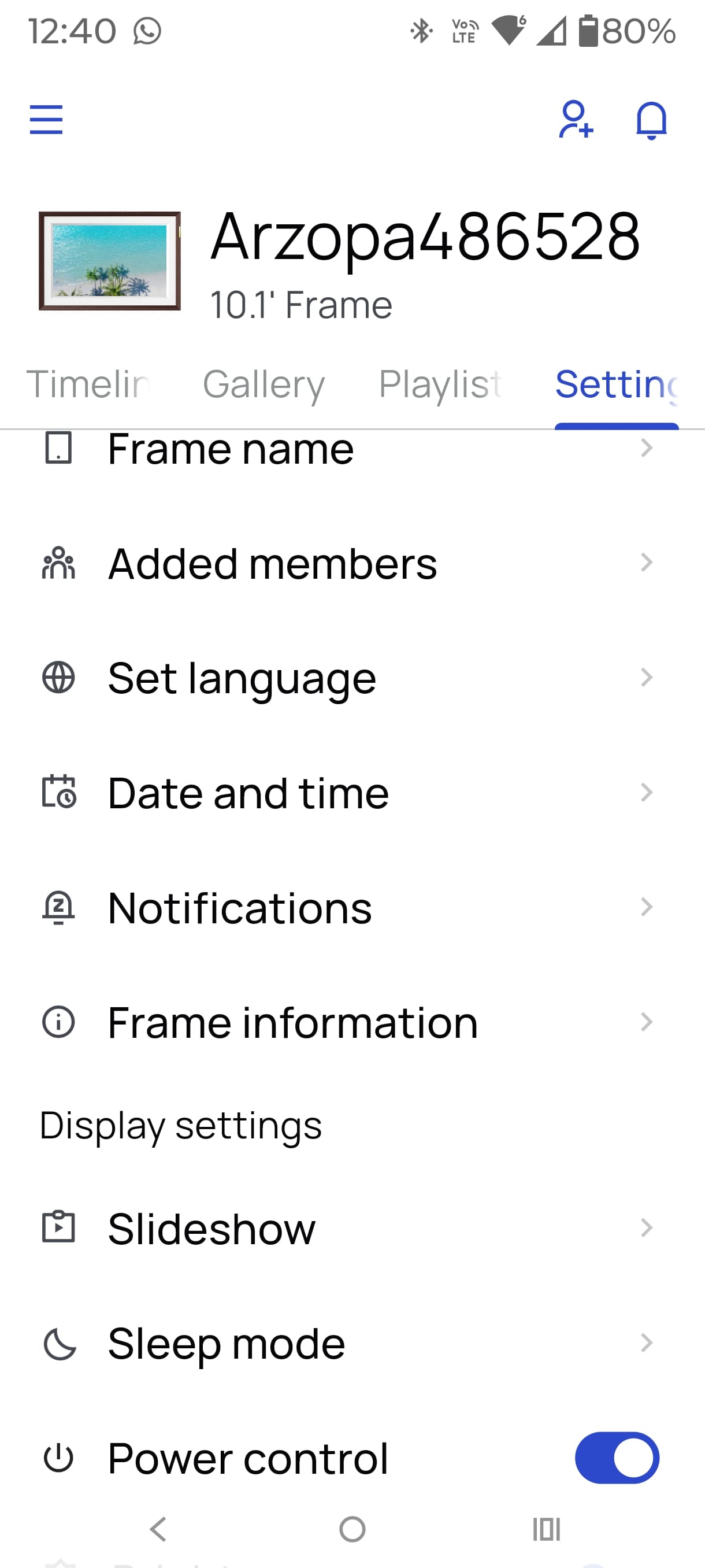Screen dimensions: 705x1568
Task: Switch to the Timeline tab
Action: tap(88, 384)
